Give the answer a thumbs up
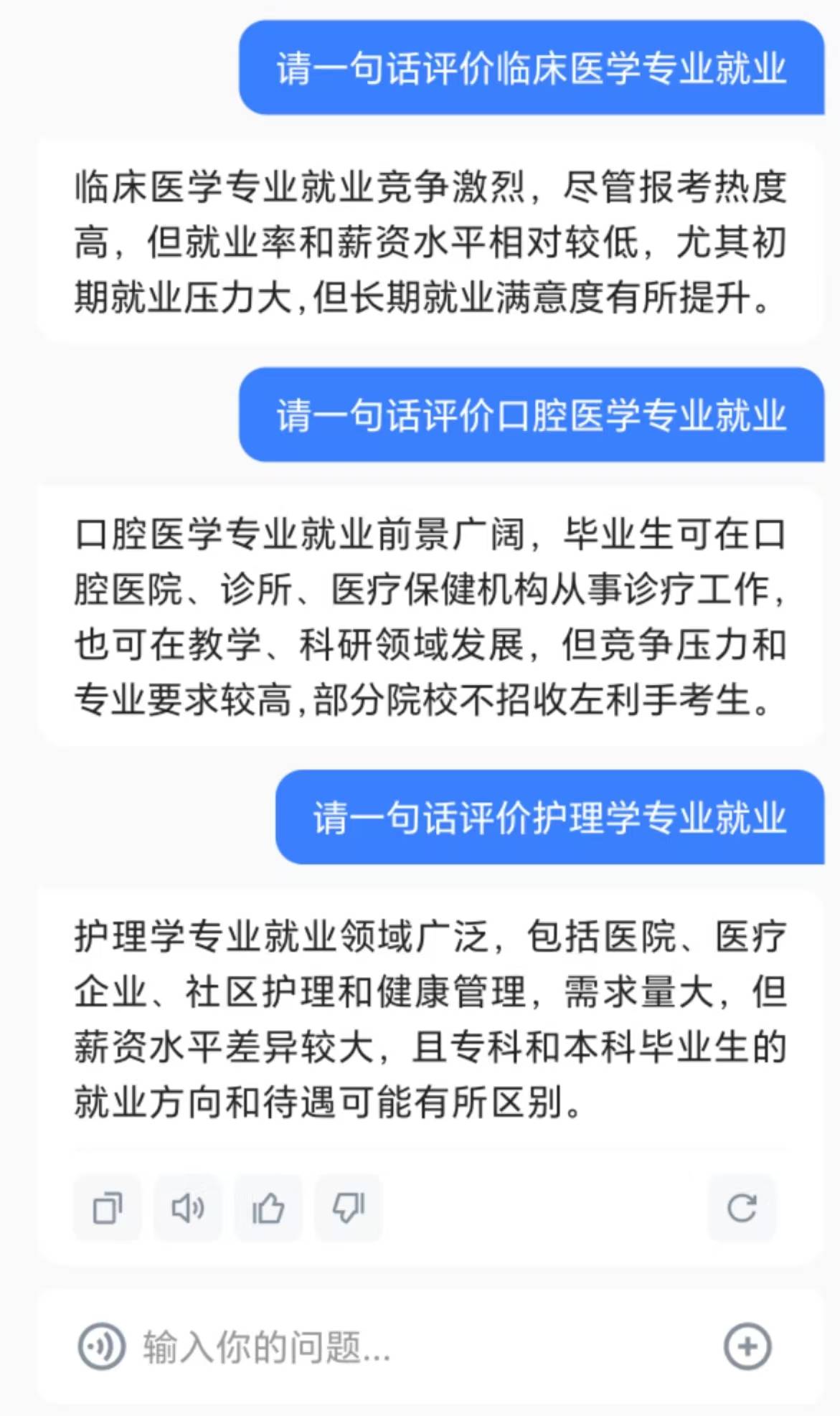This screenshot has width=840, height=1416. pos(268,1208)
